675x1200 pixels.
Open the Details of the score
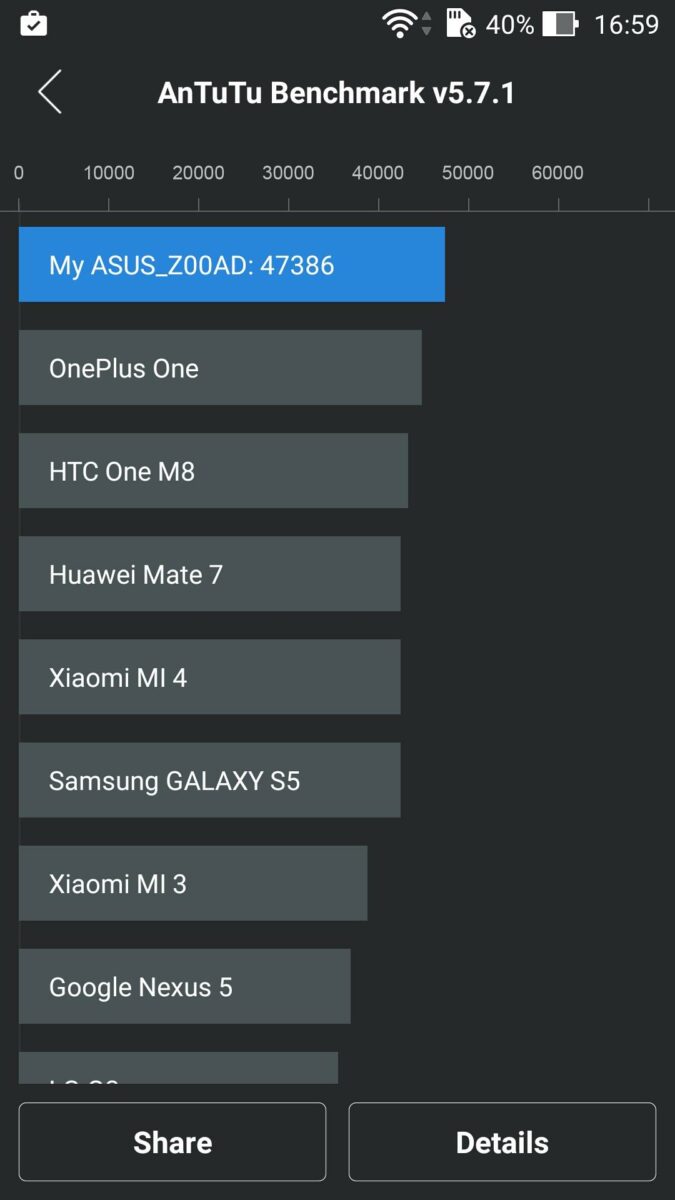tap(502, 1142)
